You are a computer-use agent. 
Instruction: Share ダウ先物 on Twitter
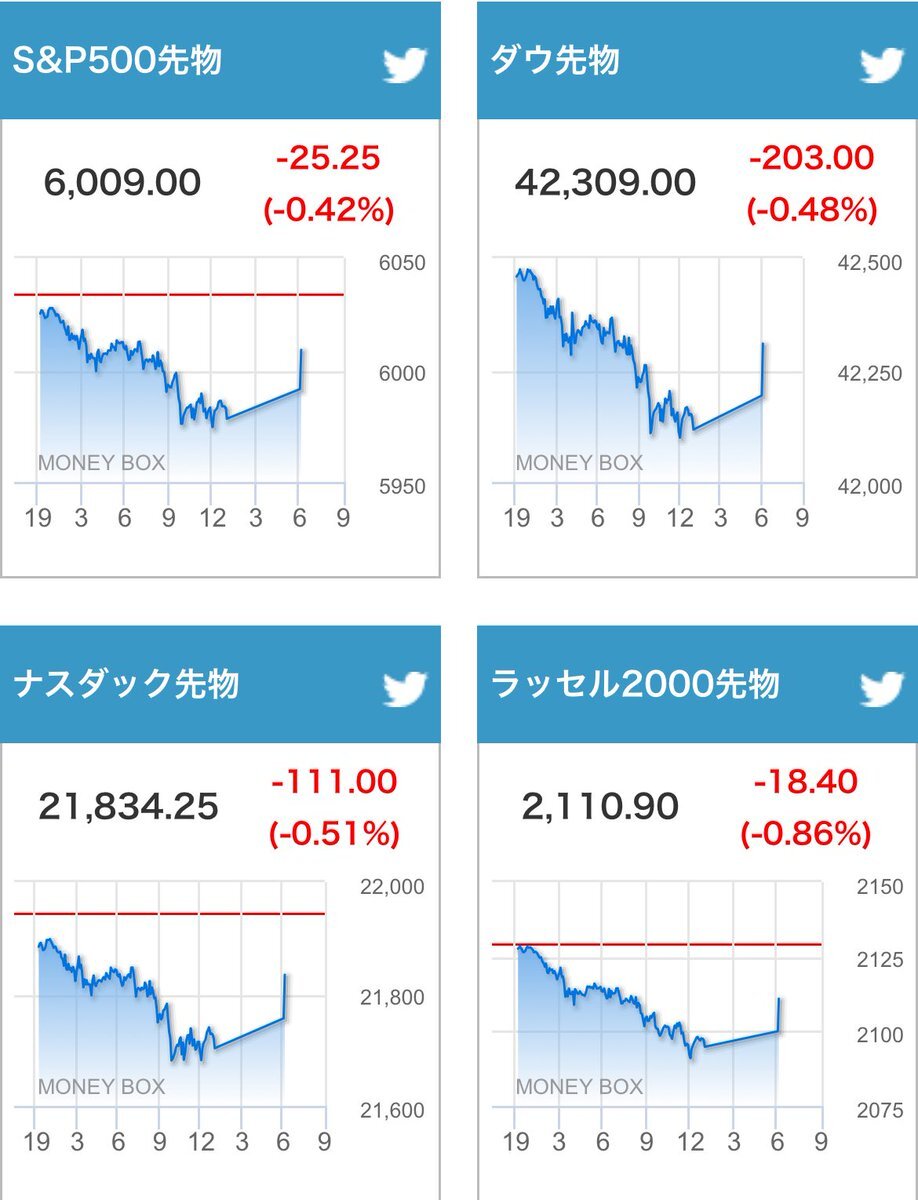pyautogui.click(x=882, y=65)
